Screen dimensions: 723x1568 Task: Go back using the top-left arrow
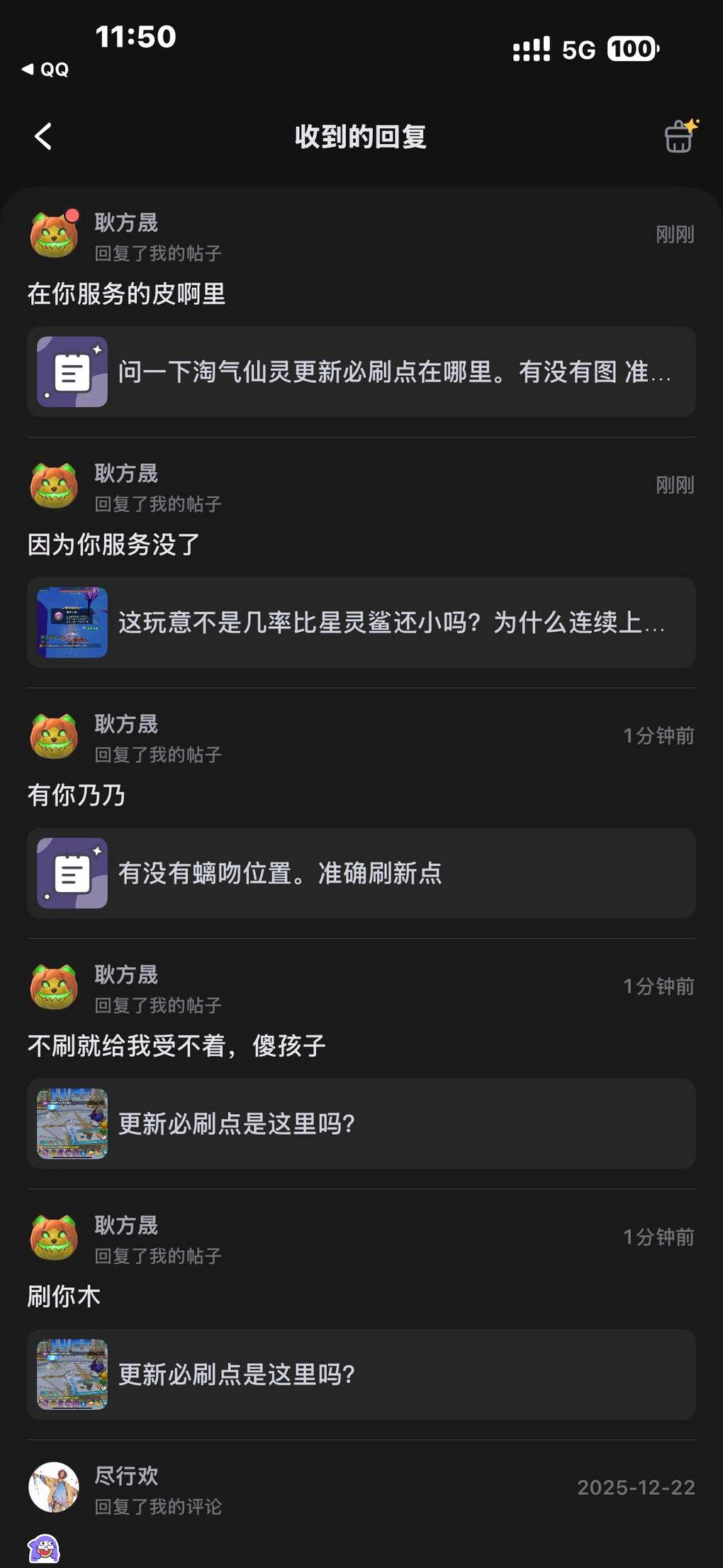[43, 136]
